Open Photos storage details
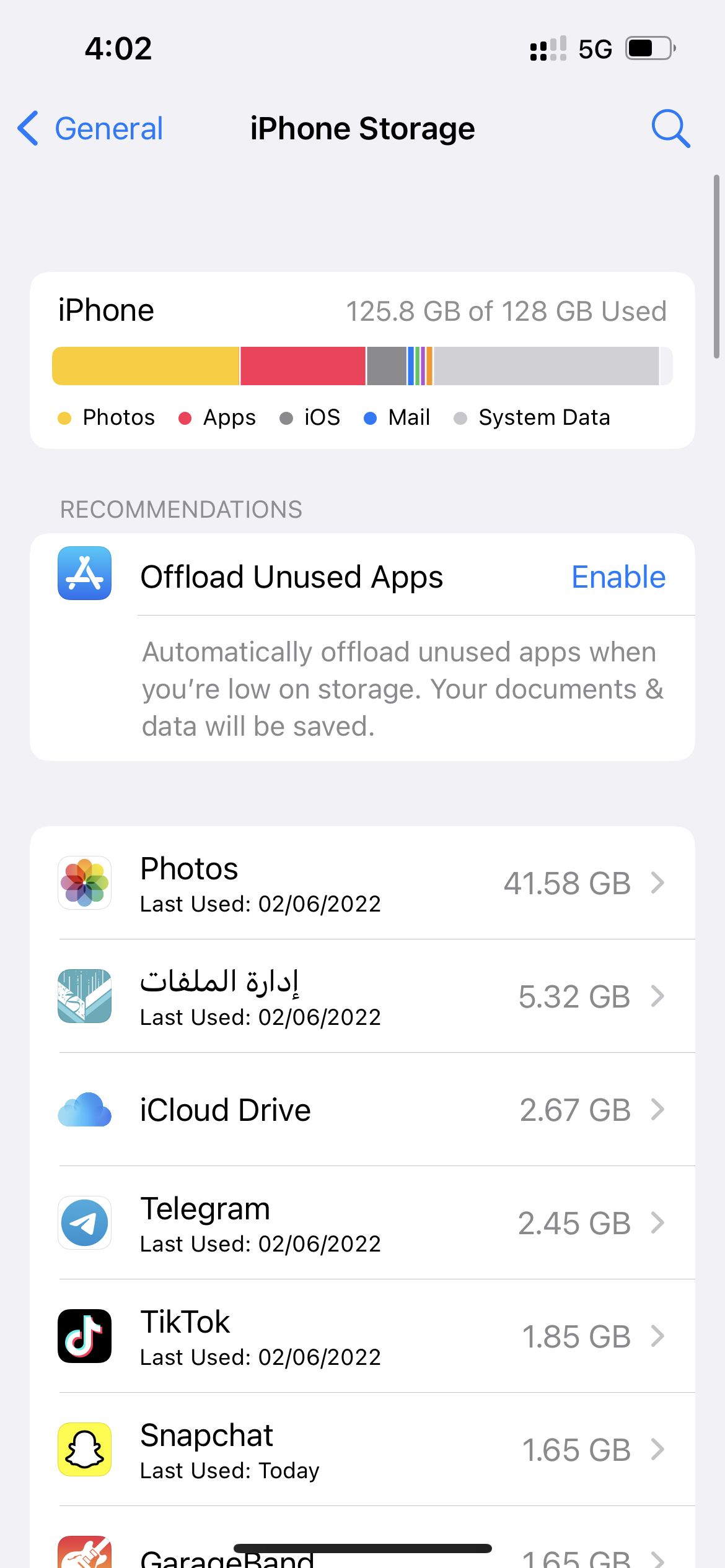 (x=362, y=883)
